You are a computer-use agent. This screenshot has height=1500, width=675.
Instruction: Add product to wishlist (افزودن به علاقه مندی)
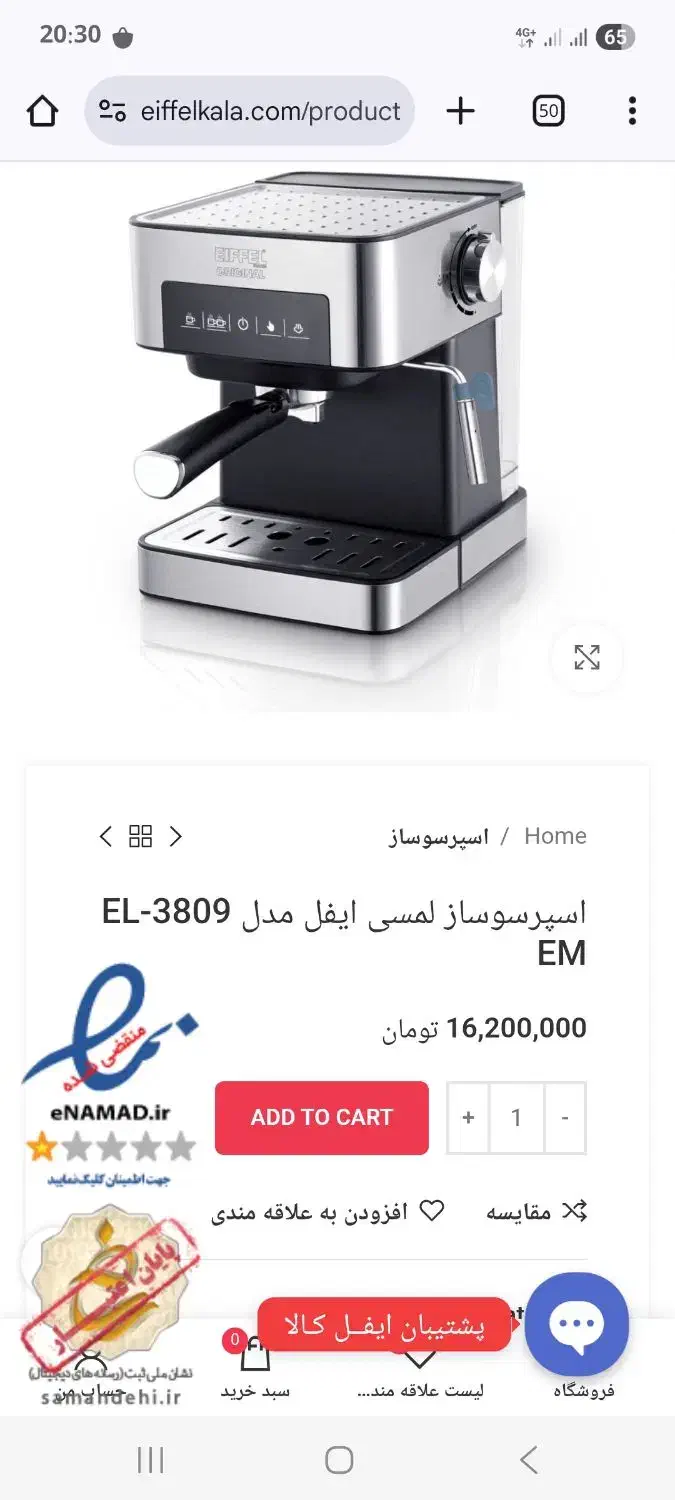pos(330,1212)
